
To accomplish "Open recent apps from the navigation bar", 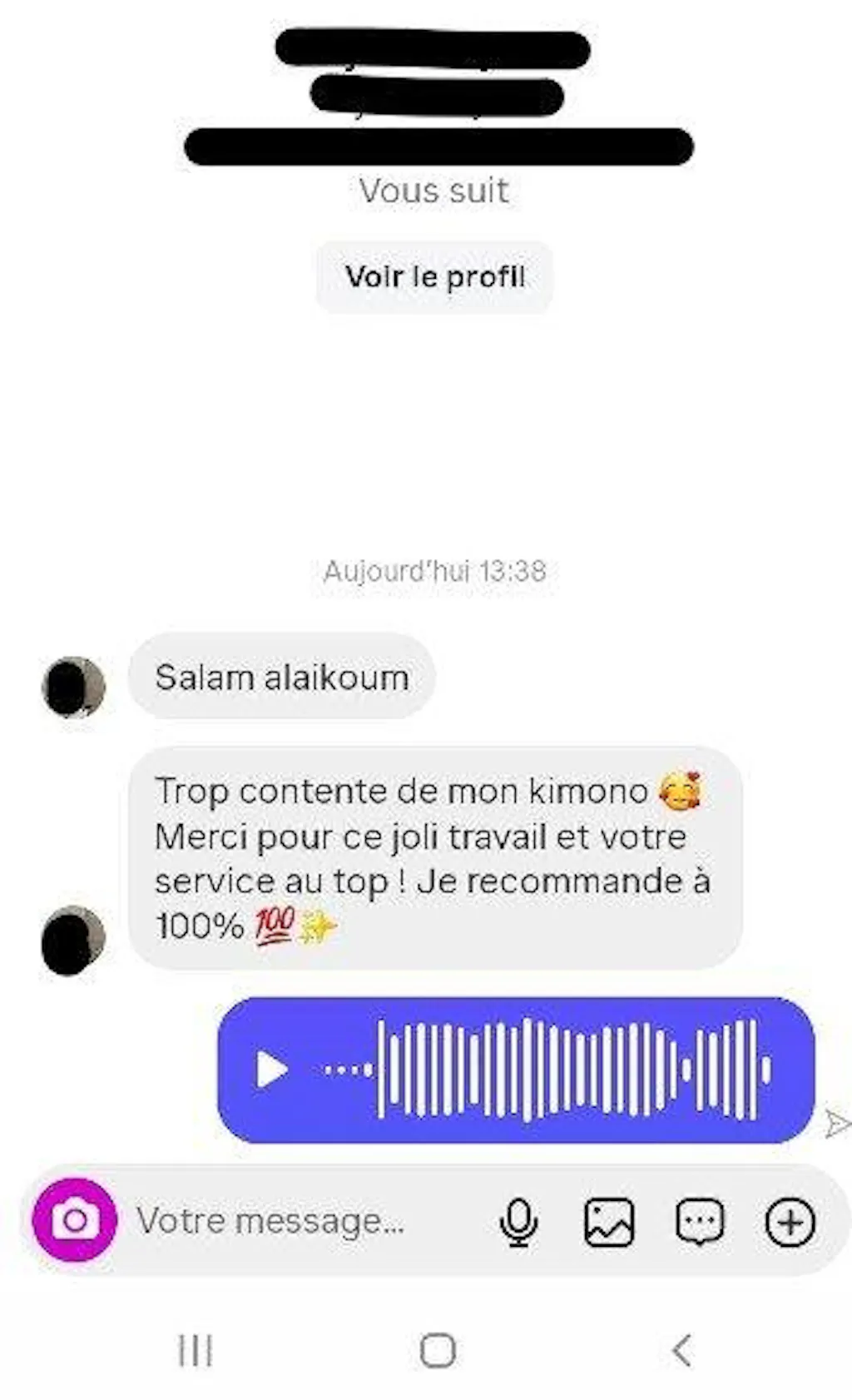I will tap(196, 1350).
